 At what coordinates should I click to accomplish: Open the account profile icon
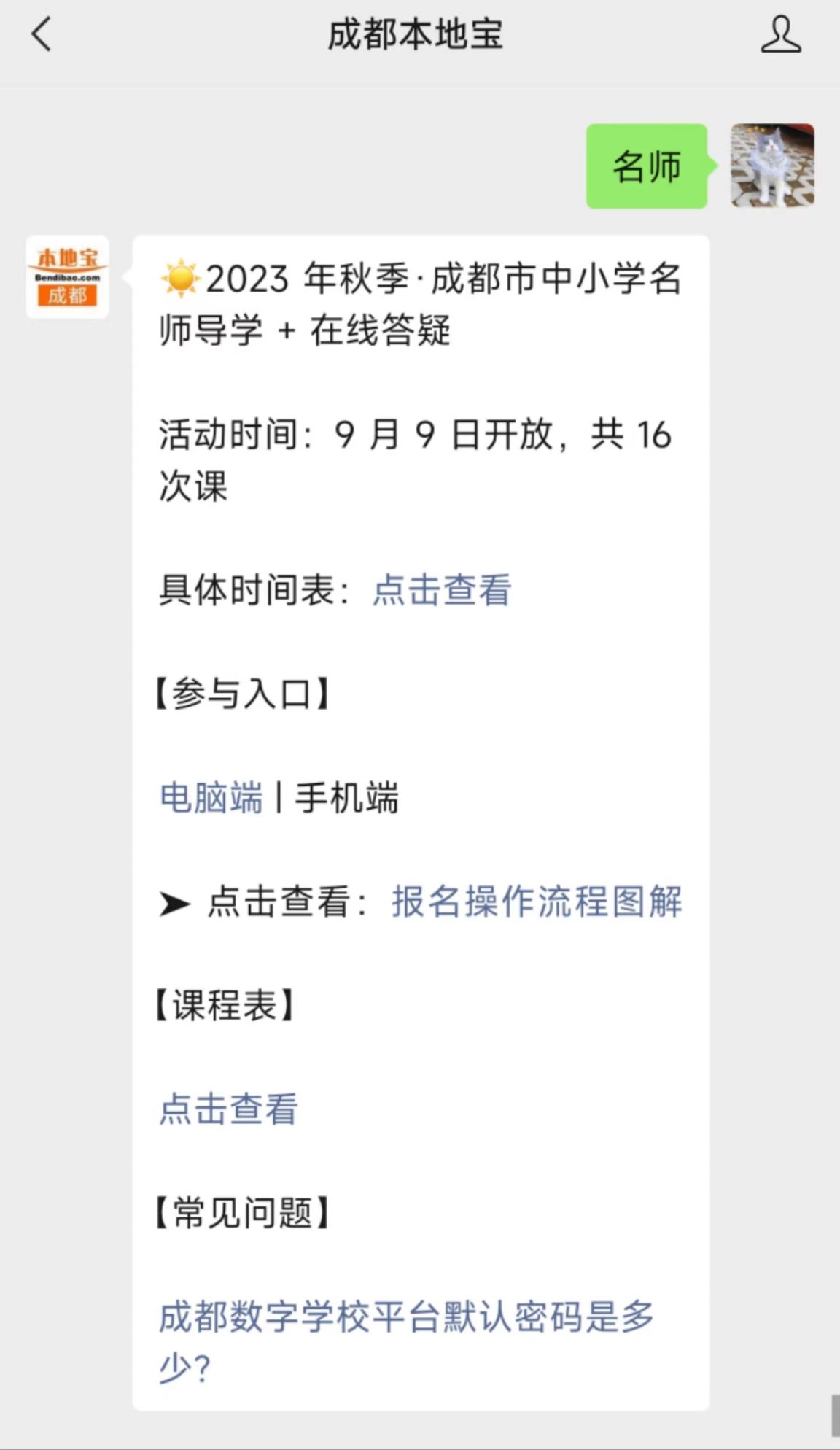(x=781, y=34)
